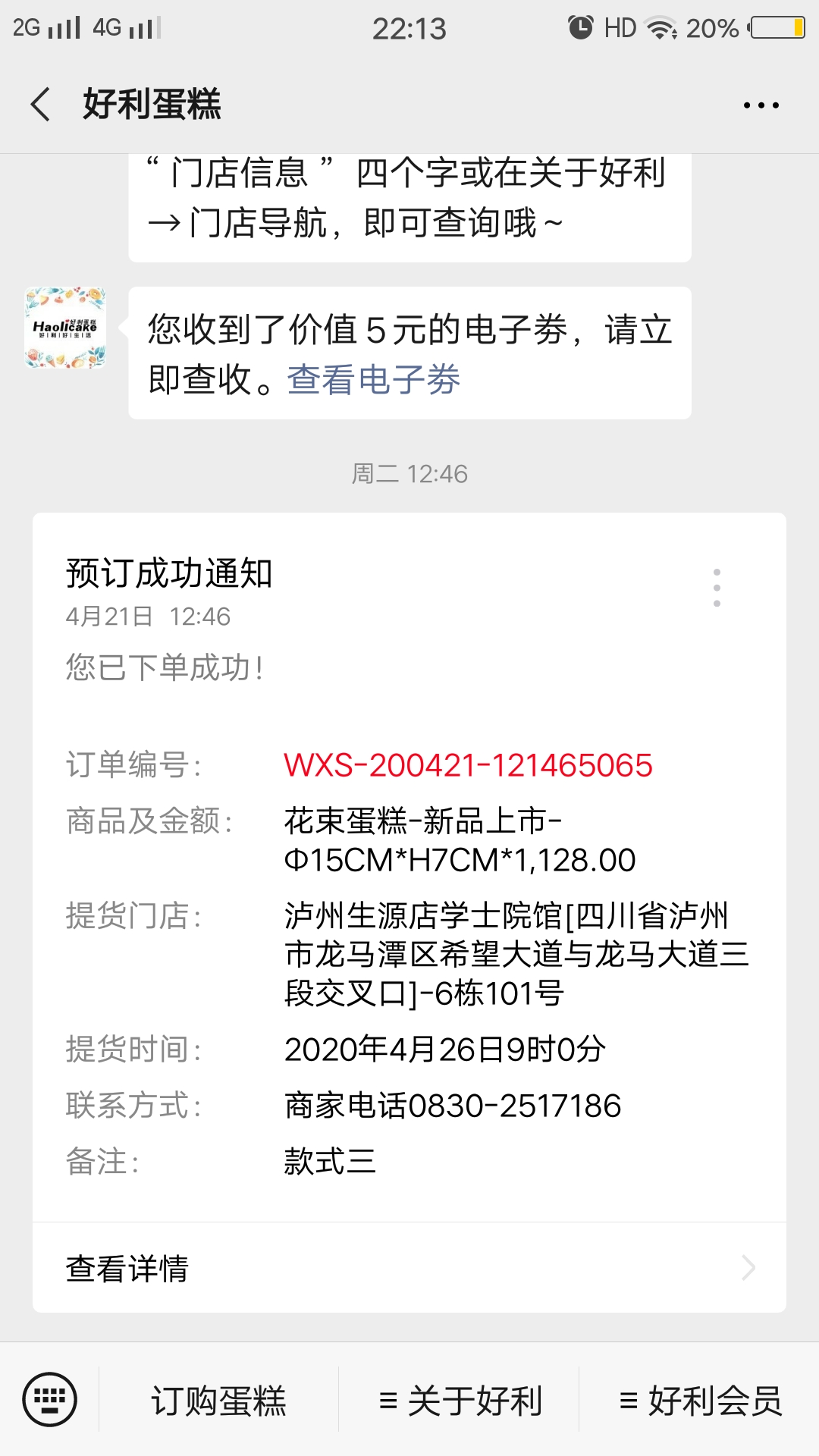The width and height of the screenshot is (819, 1456).
Task: Go back from 好利蛋糕 chat
Action: pyautogui.click(x=41, y=104)
